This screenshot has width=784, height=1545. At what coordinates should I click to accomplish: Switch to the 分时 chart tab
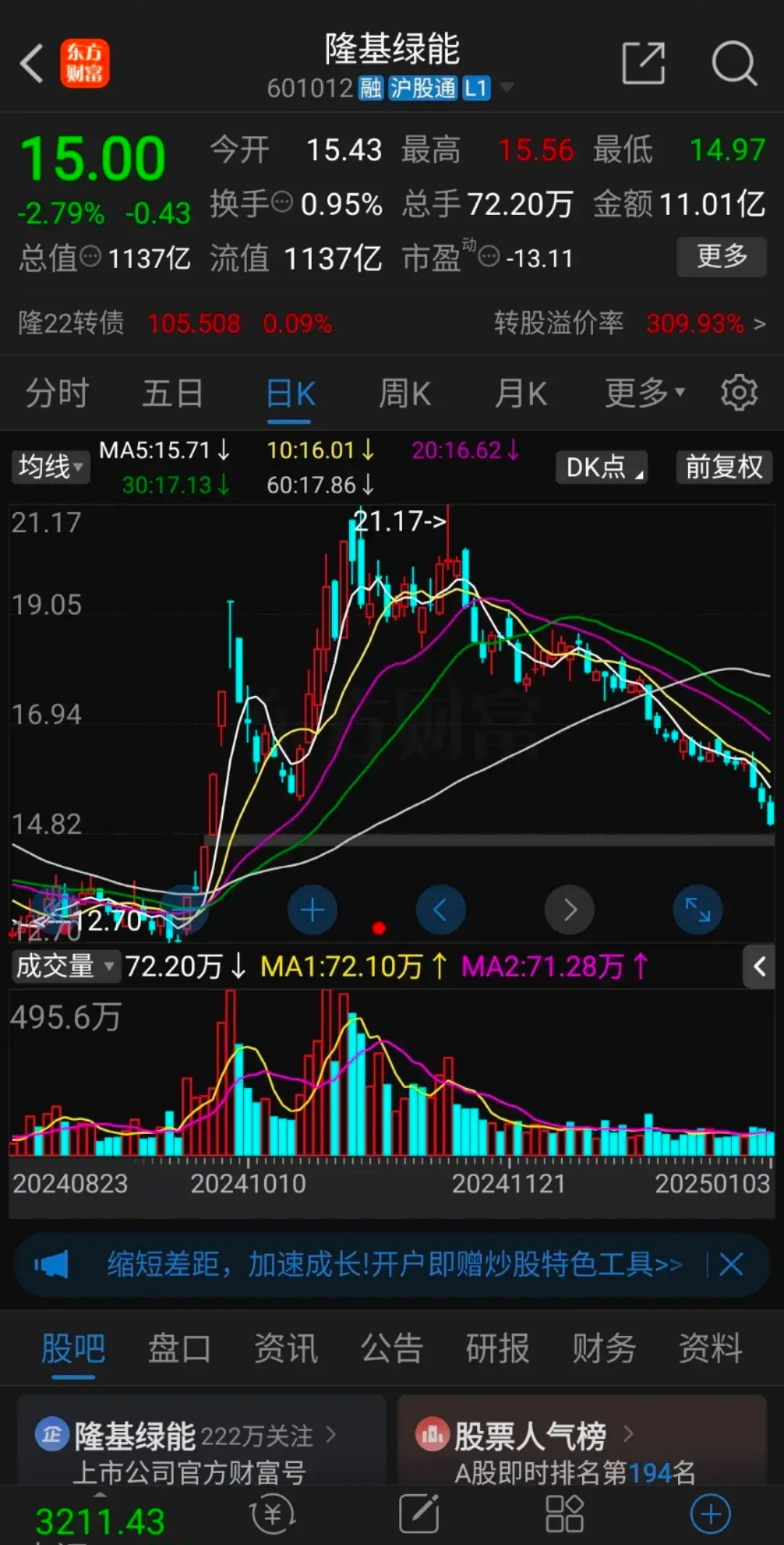pyautogui.click(x=57, y=394)
